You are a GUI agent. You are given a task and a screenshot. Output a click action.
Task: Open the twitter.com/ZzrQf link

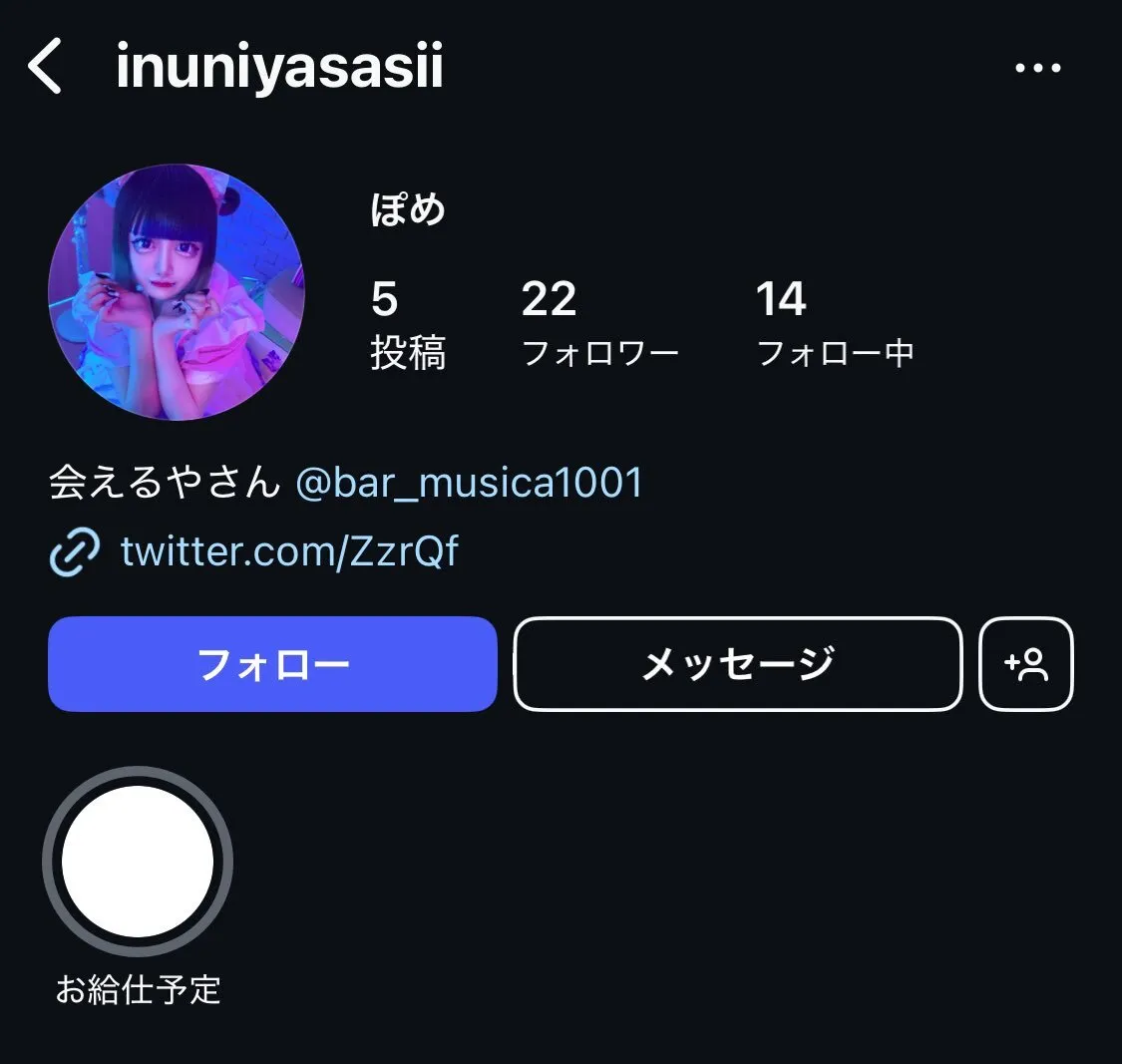point(289,550)
